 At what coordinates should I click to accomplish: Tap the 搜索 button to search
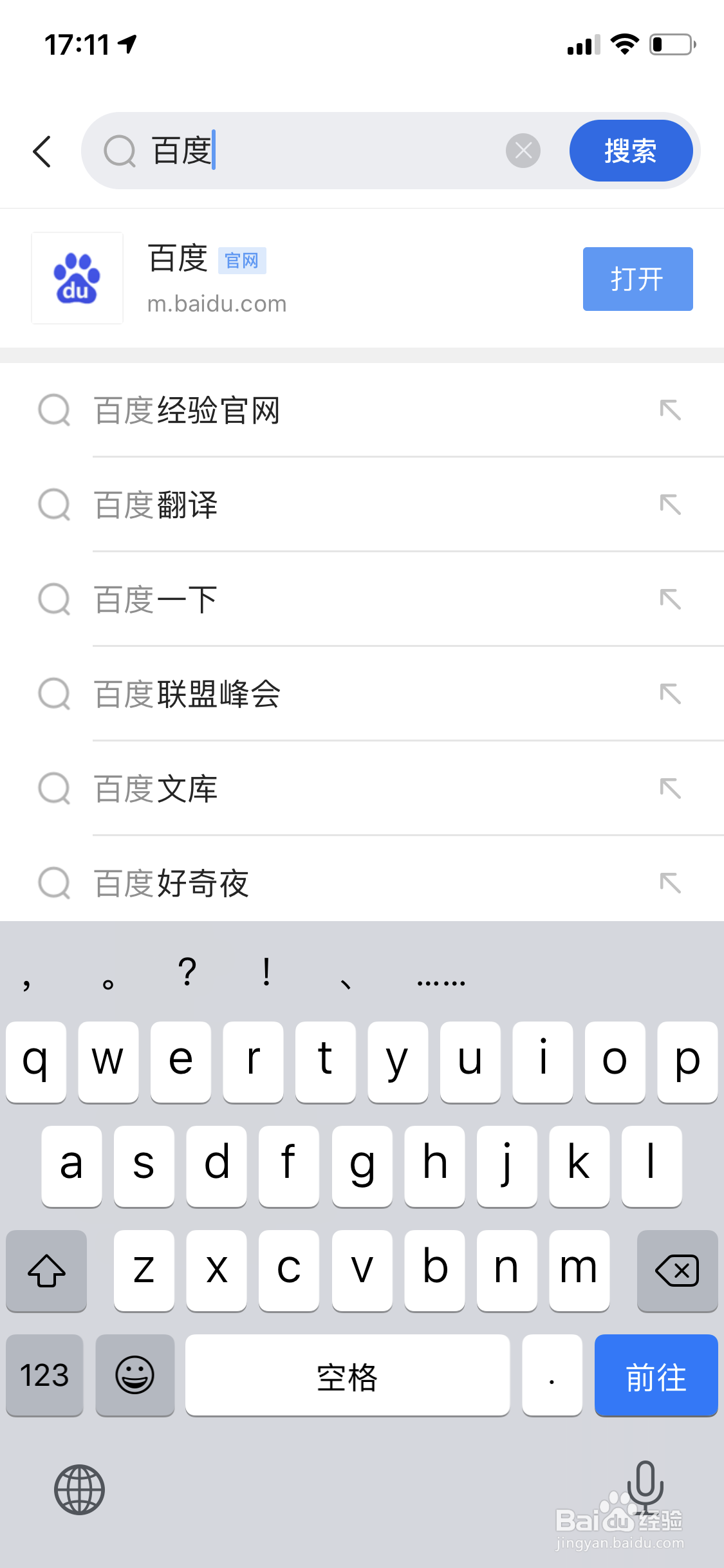pyautogui.click(x=630, y=151)
